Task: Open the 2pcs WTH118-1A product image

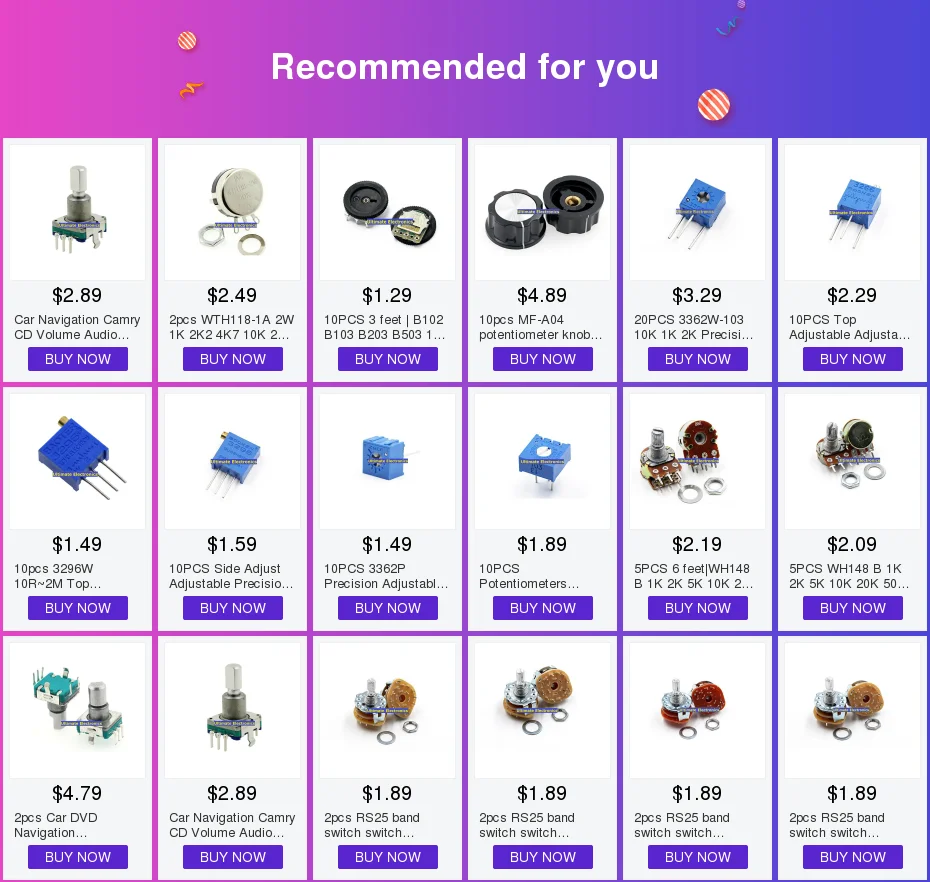Action: pos(232,212)
